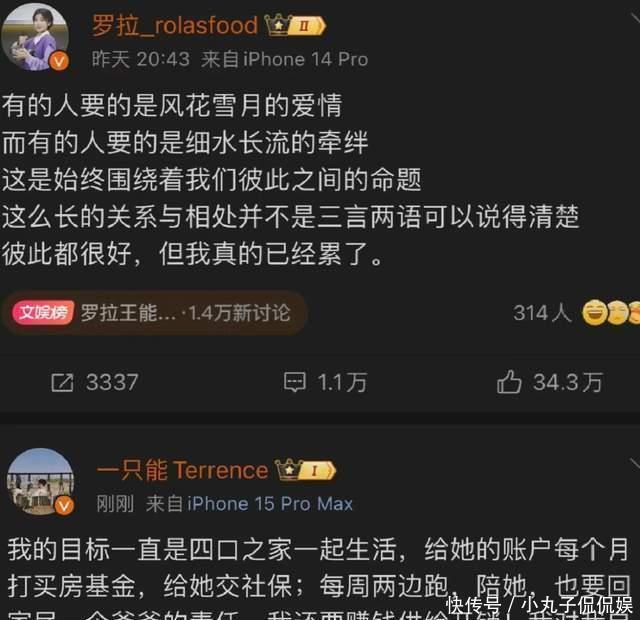The width and height of the screenshot is (640, 620).
Task: Visit the 一只能Terrence username link
Action: (x=181, y=470)
